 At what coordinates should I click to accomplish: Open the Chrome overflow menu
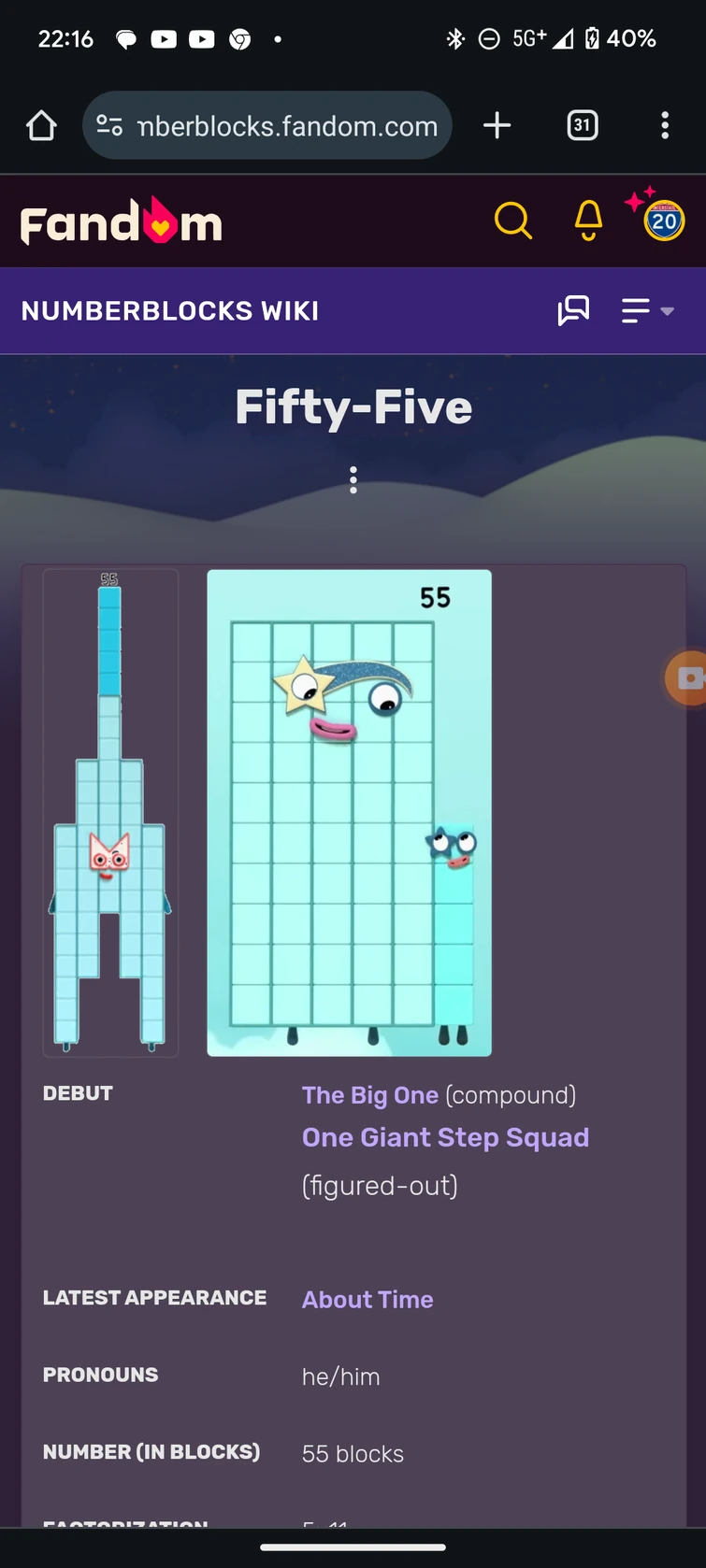click(665, 125)
